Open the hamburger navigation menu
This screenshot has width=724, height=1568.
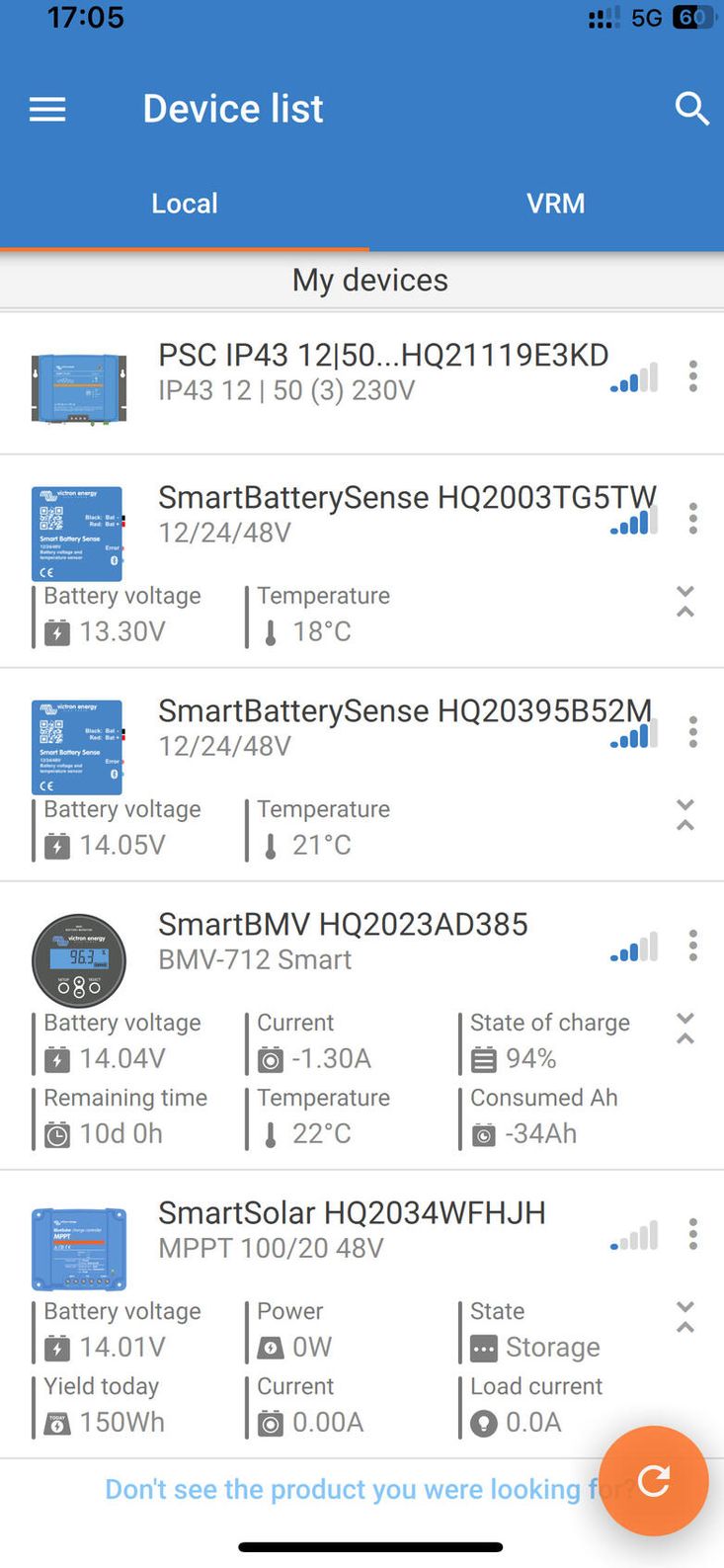[x=47, y=109]
